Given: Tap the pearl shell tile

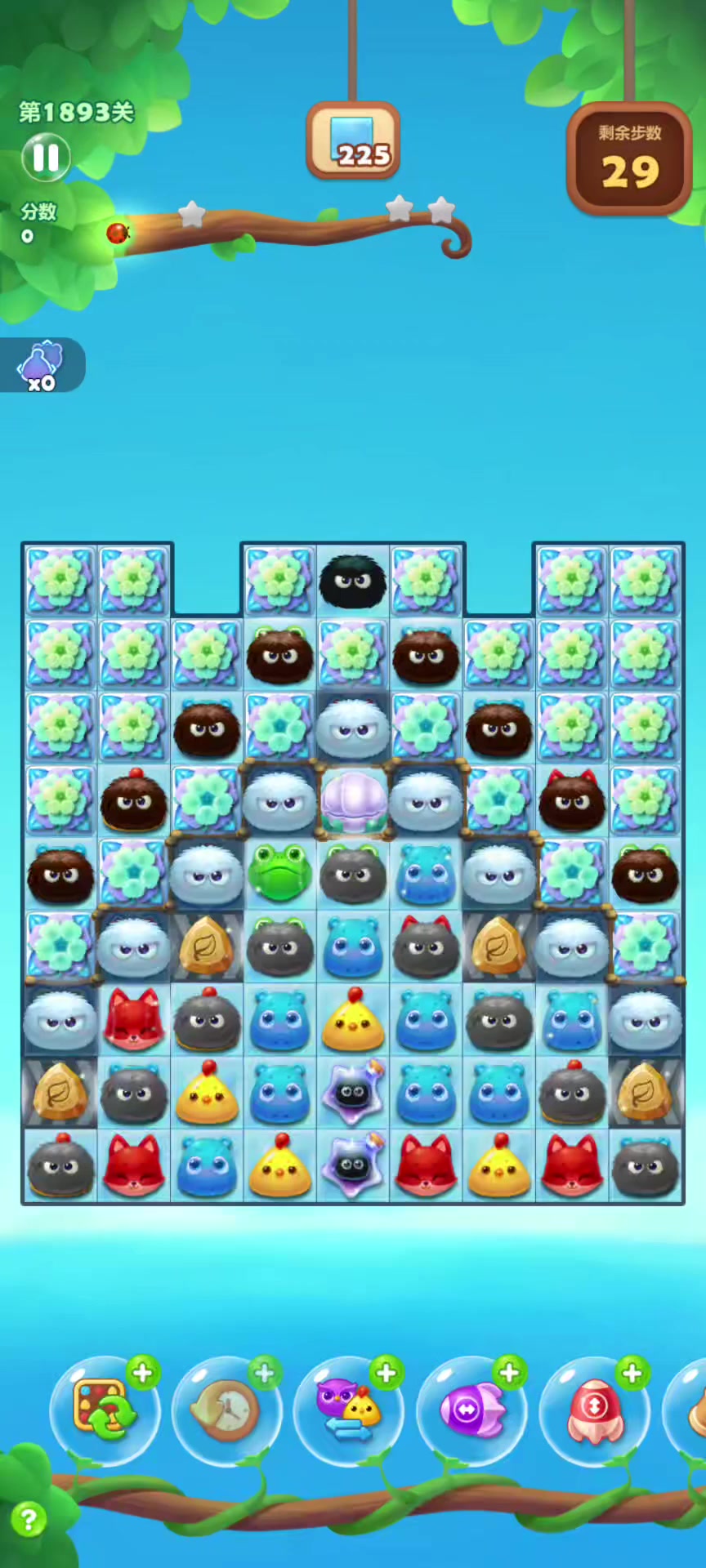Looking at the screenshot, I should coord(353,802).
